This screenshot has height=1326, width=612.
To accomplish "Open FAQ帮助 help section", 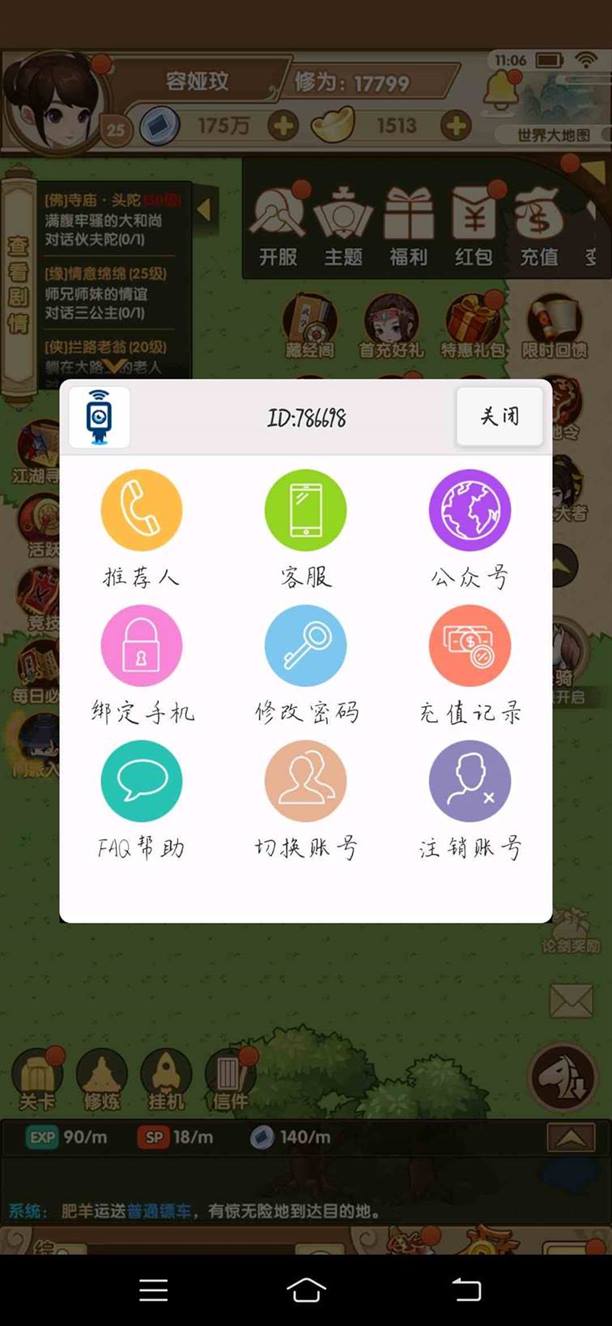I will pos(141,782).
